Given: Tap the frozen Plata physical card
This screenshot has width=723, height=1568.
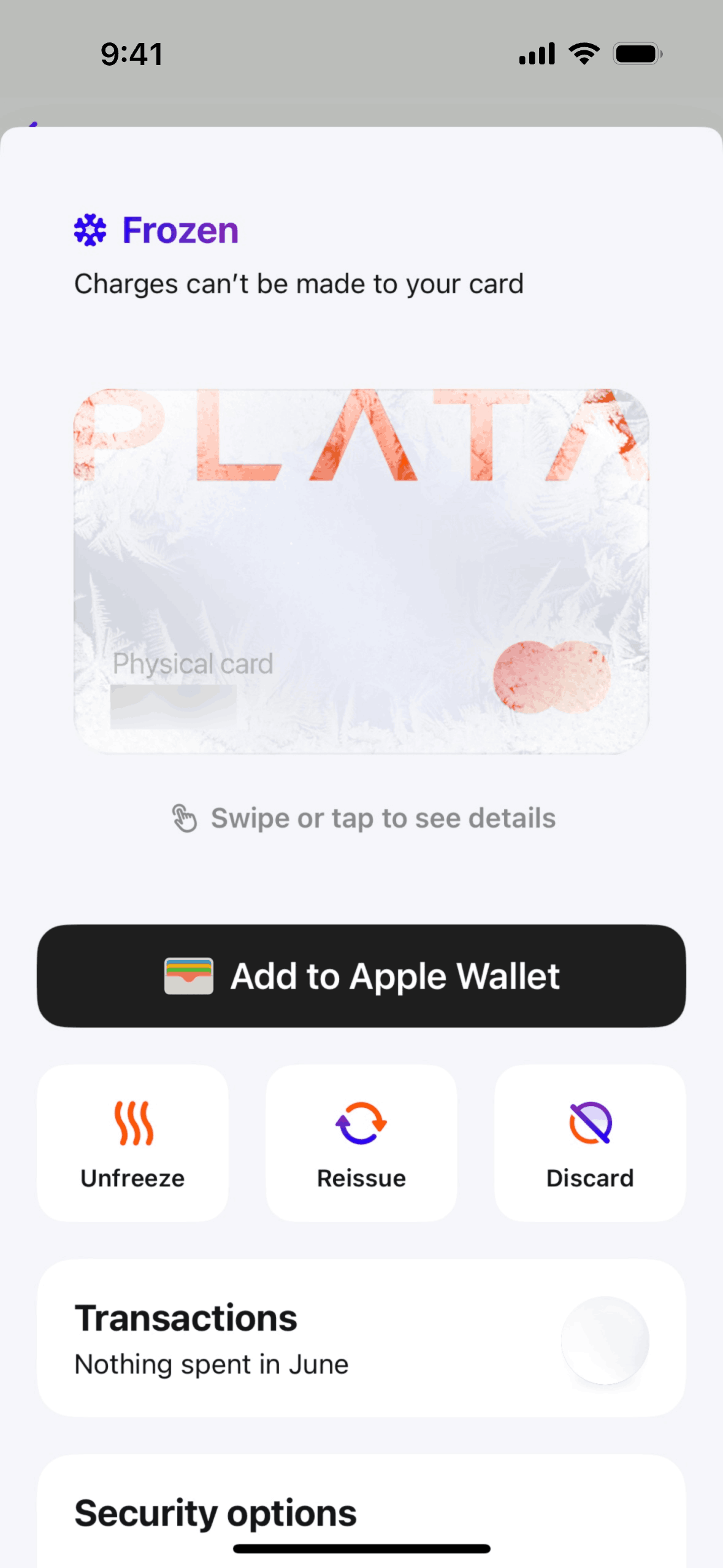Looking at the screenshot, I should [x=361, y=571].
